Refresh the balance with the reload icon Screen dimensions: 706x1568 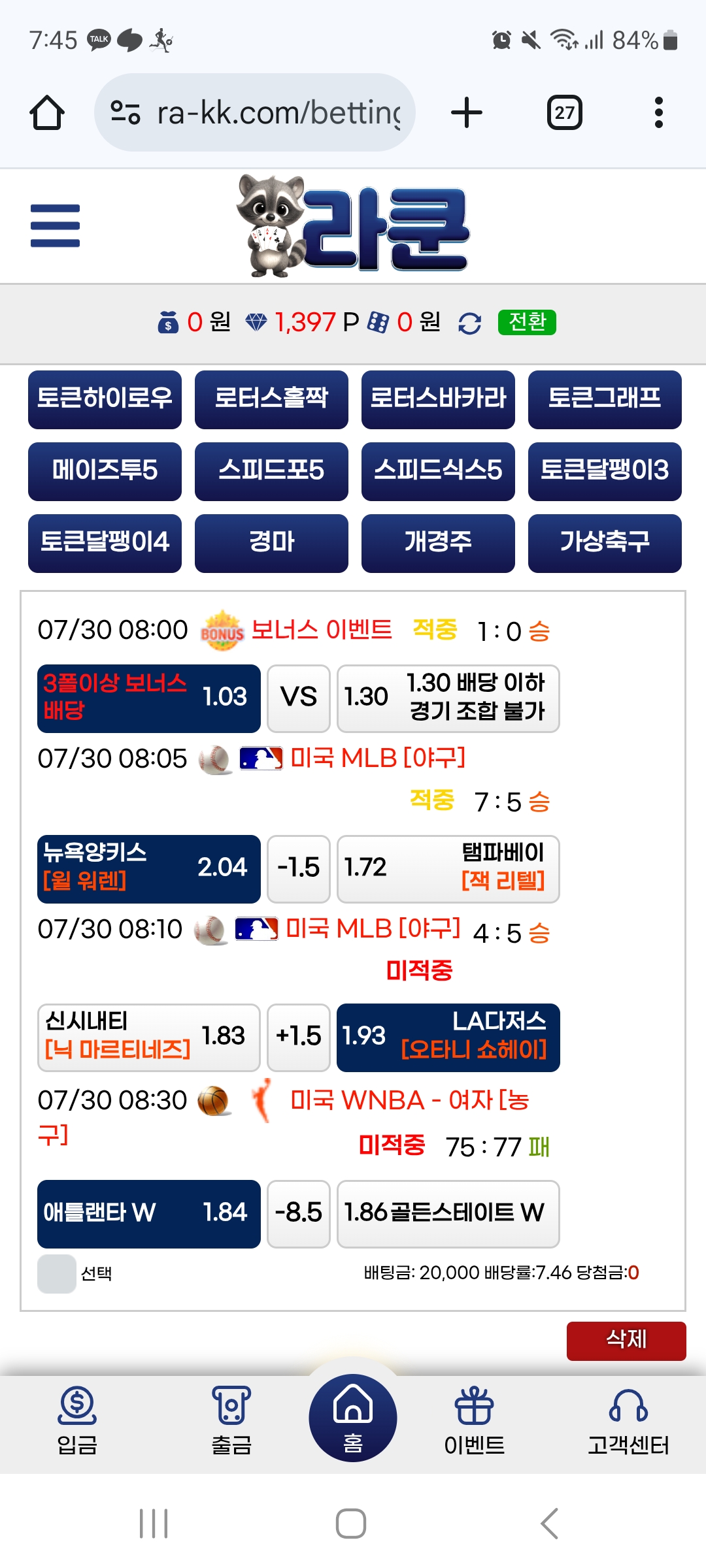click(469, 323)
